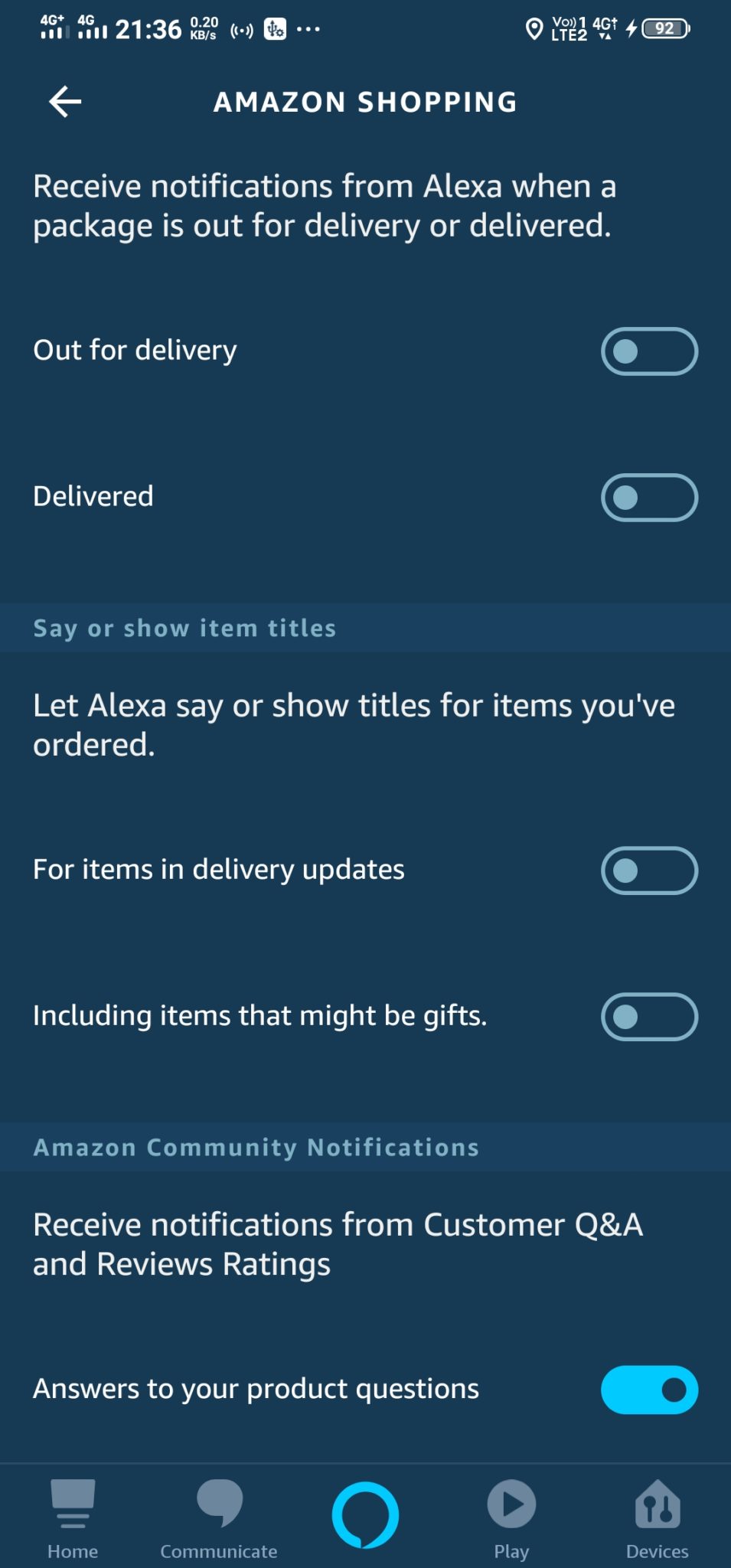
Task: Tap the time display in the status bar
Action: (148, 28)
